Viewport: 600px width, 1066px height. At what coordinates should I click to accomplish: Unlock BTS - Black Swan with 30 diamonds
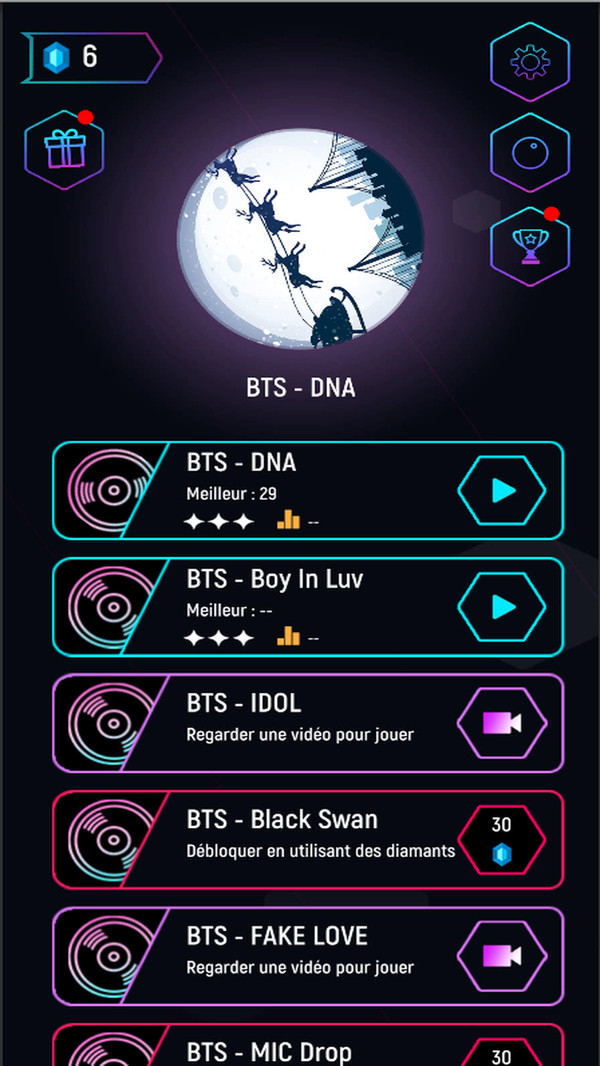coord(502,839)
